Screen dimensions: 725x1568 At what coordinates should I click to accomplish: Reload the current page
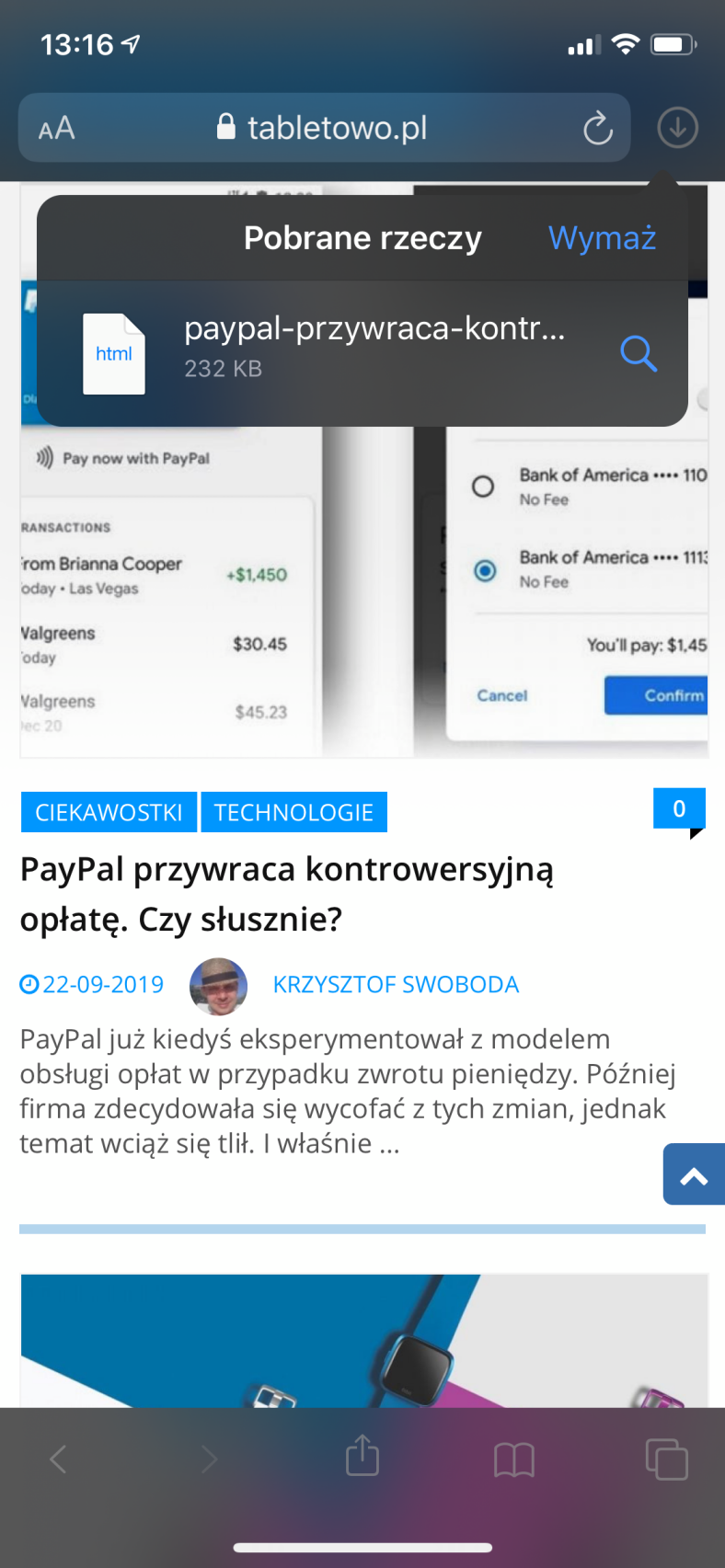[597, 128]
